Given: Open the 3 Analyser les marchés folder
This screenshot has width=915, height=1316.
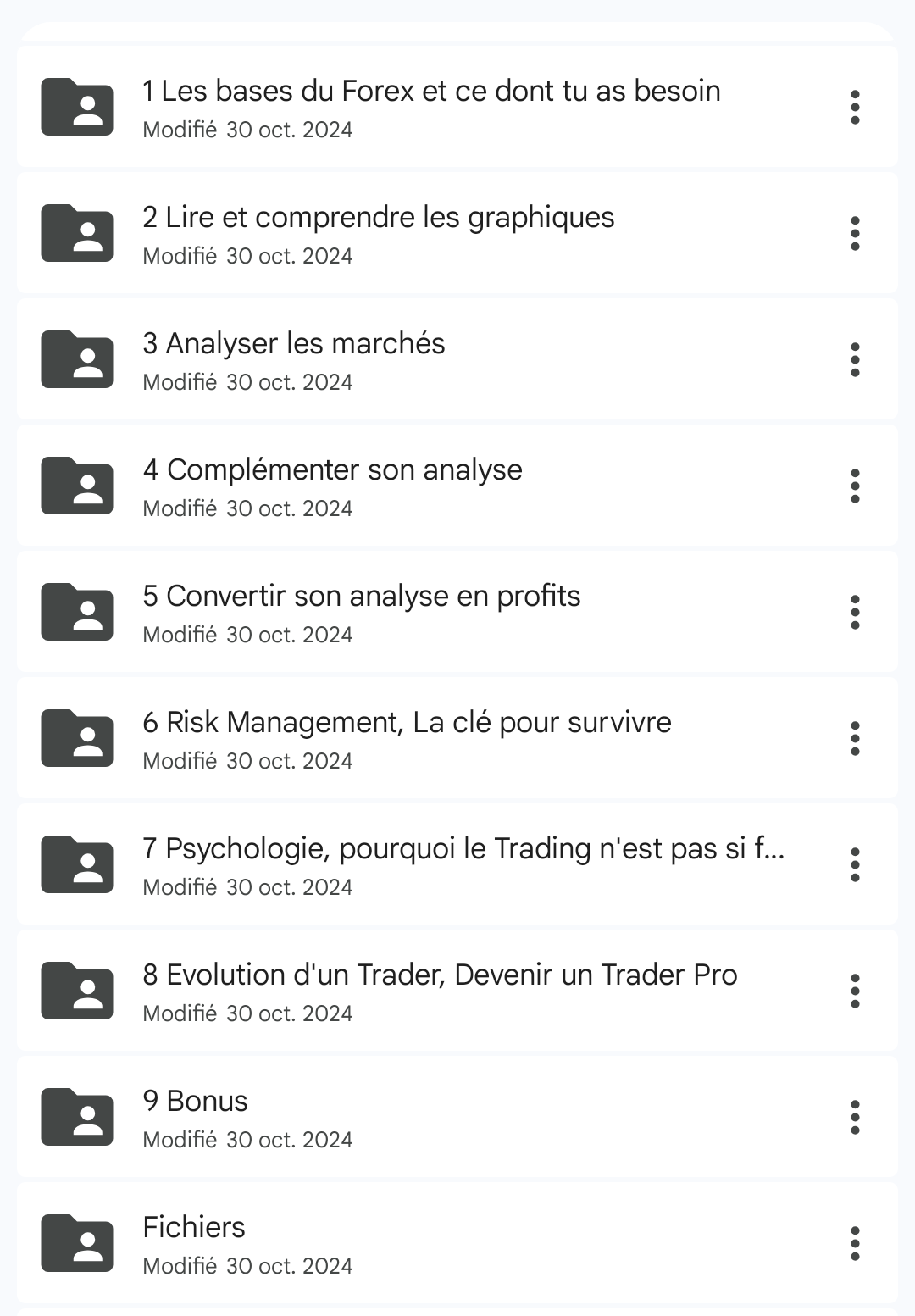Looking at the screenshot, I should click(293, 359).
